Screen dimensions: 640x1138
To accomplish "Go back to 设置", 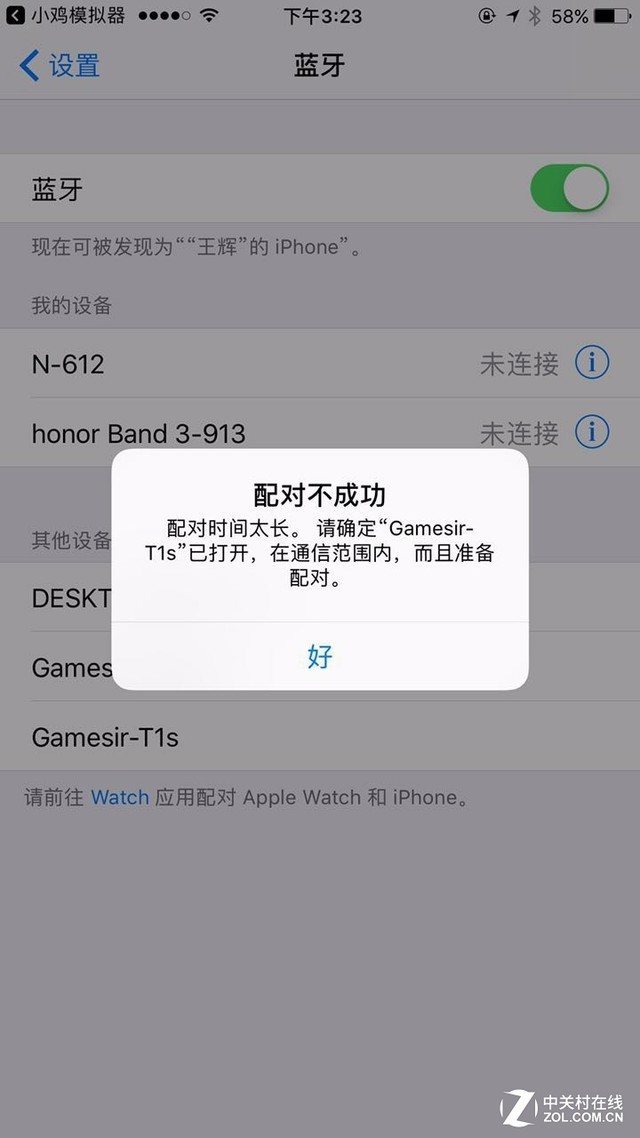I will coord(60,66).
